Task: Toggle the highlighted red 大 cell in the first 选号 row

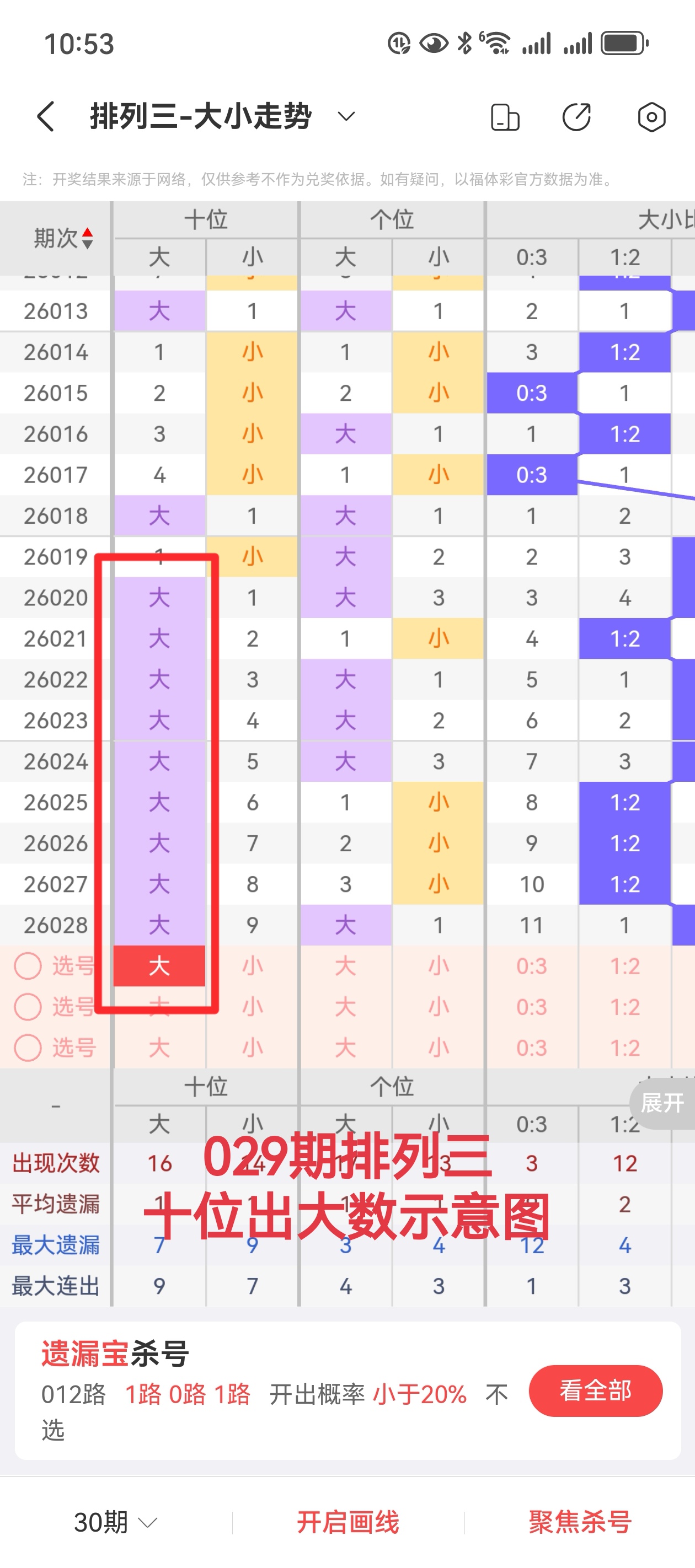Action: (x=159, y=966)
